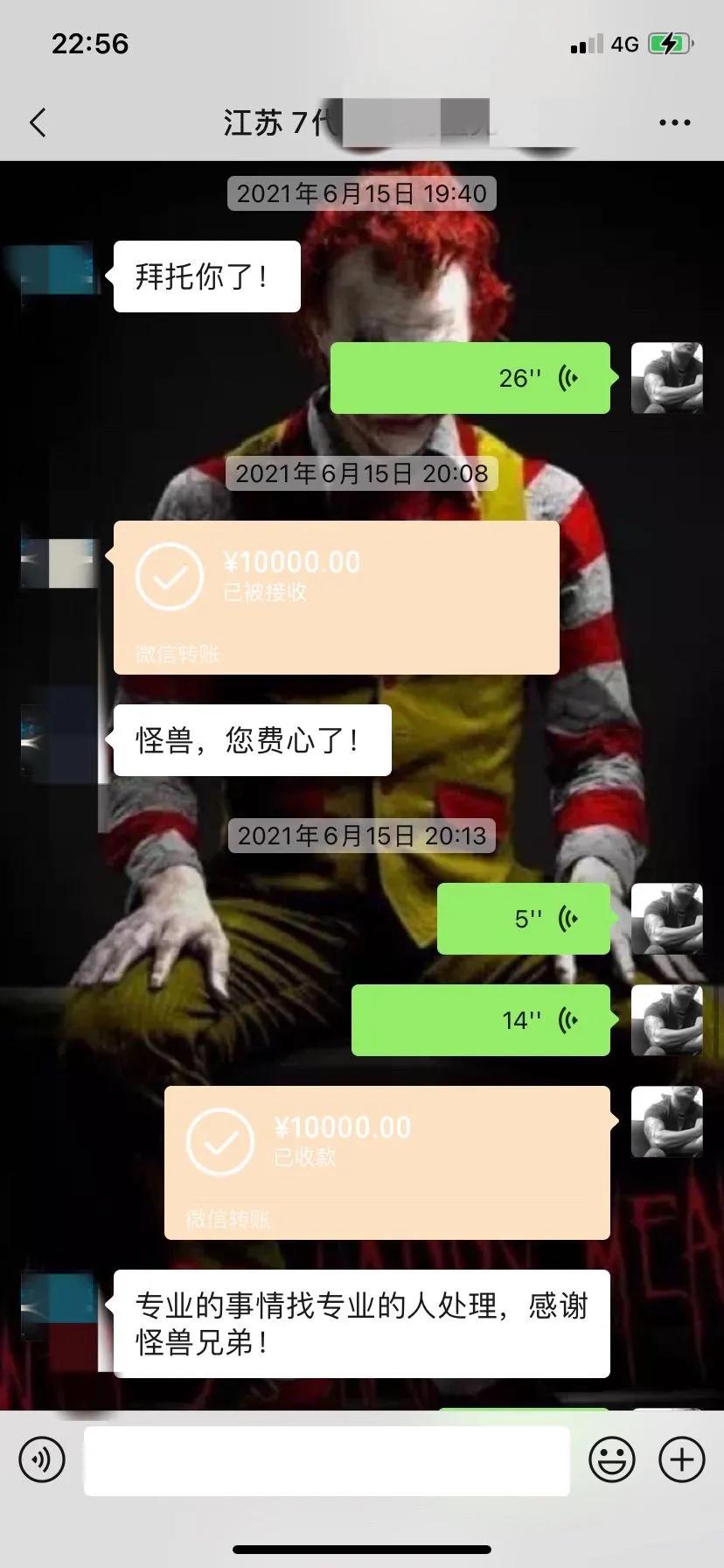Play the 14'' voice message
The height and width of the screenshot is (1568, 724).
coord(480,1020)
